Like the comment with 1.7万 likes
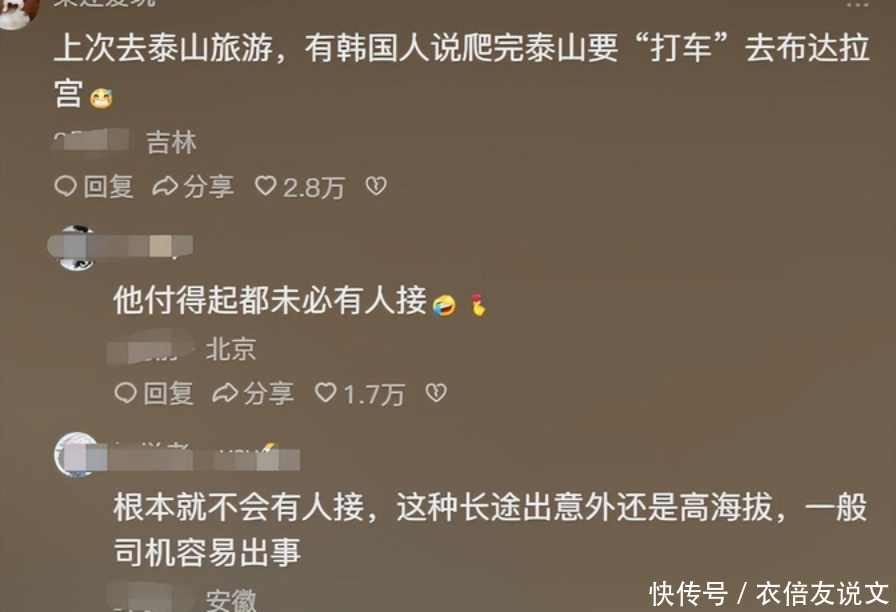 pyautogui.click(x=359, y=393)
